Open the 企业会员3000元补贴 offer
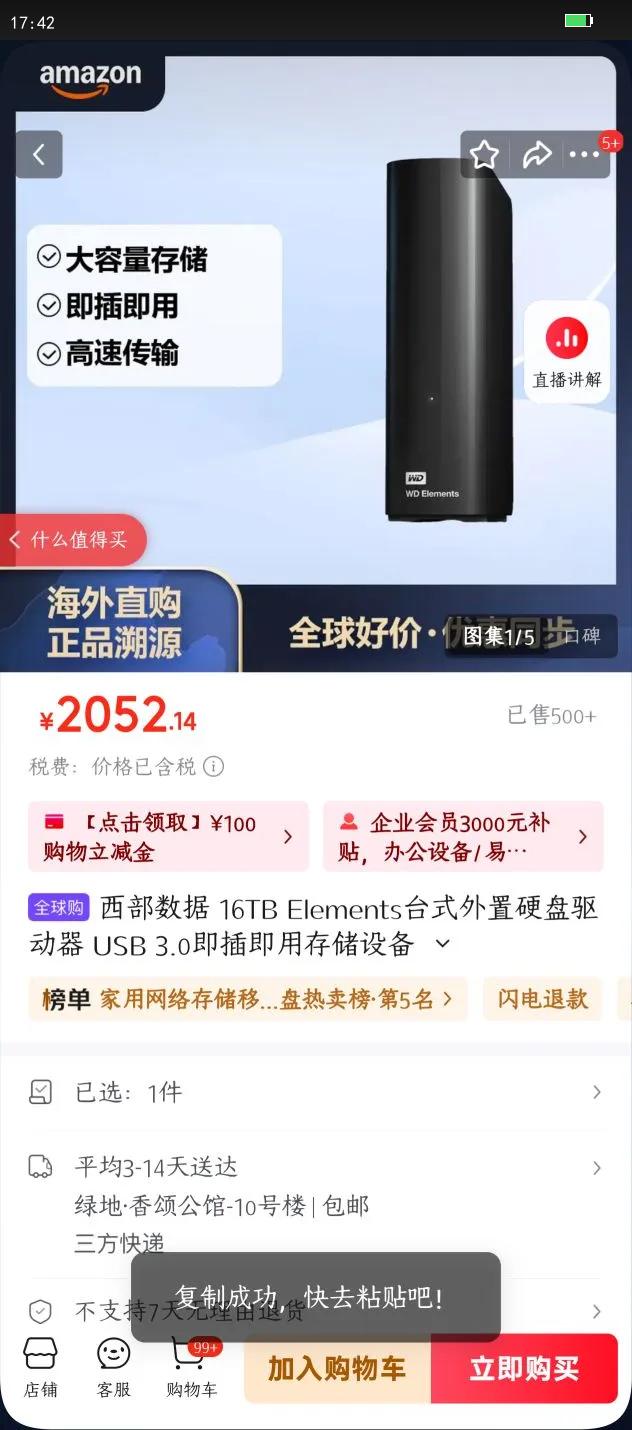The height and width of the screenshot is (1430, 632). click(x=463, y=837)
